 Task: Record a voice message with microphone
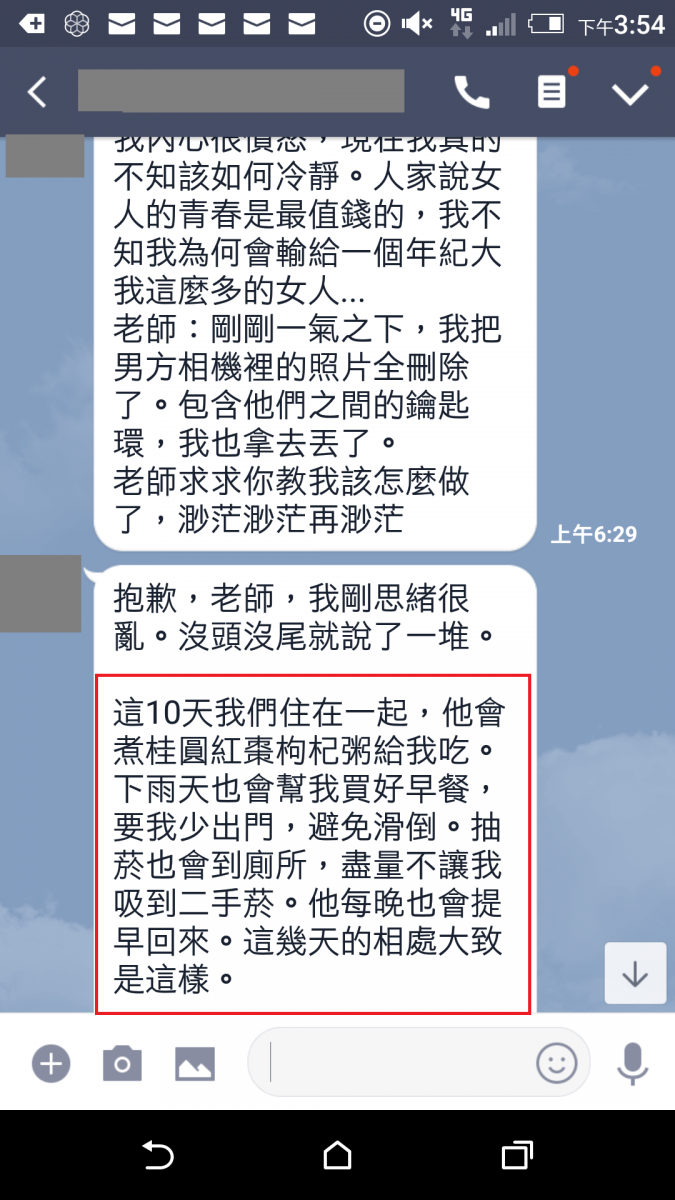(x=632, y=1062)
